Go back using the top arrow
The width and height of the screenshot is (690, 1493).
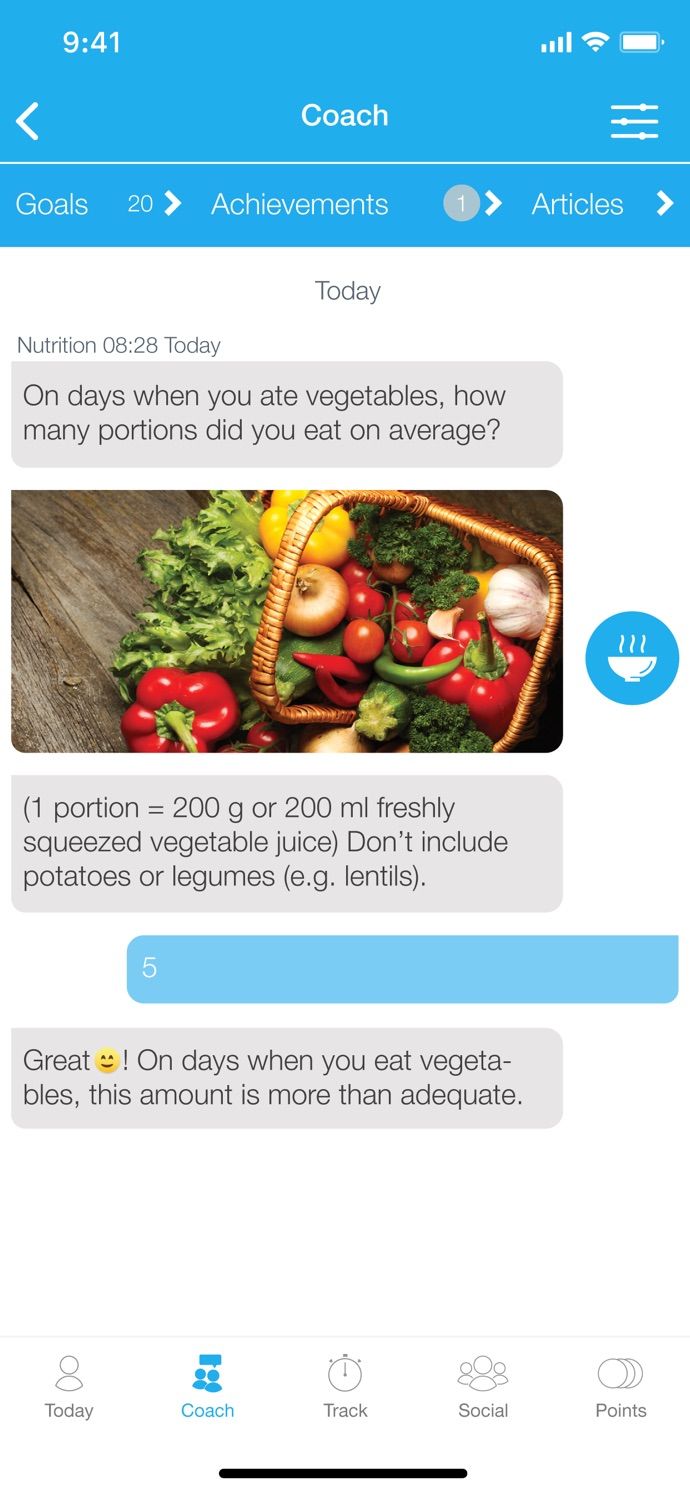pos(28,121)
